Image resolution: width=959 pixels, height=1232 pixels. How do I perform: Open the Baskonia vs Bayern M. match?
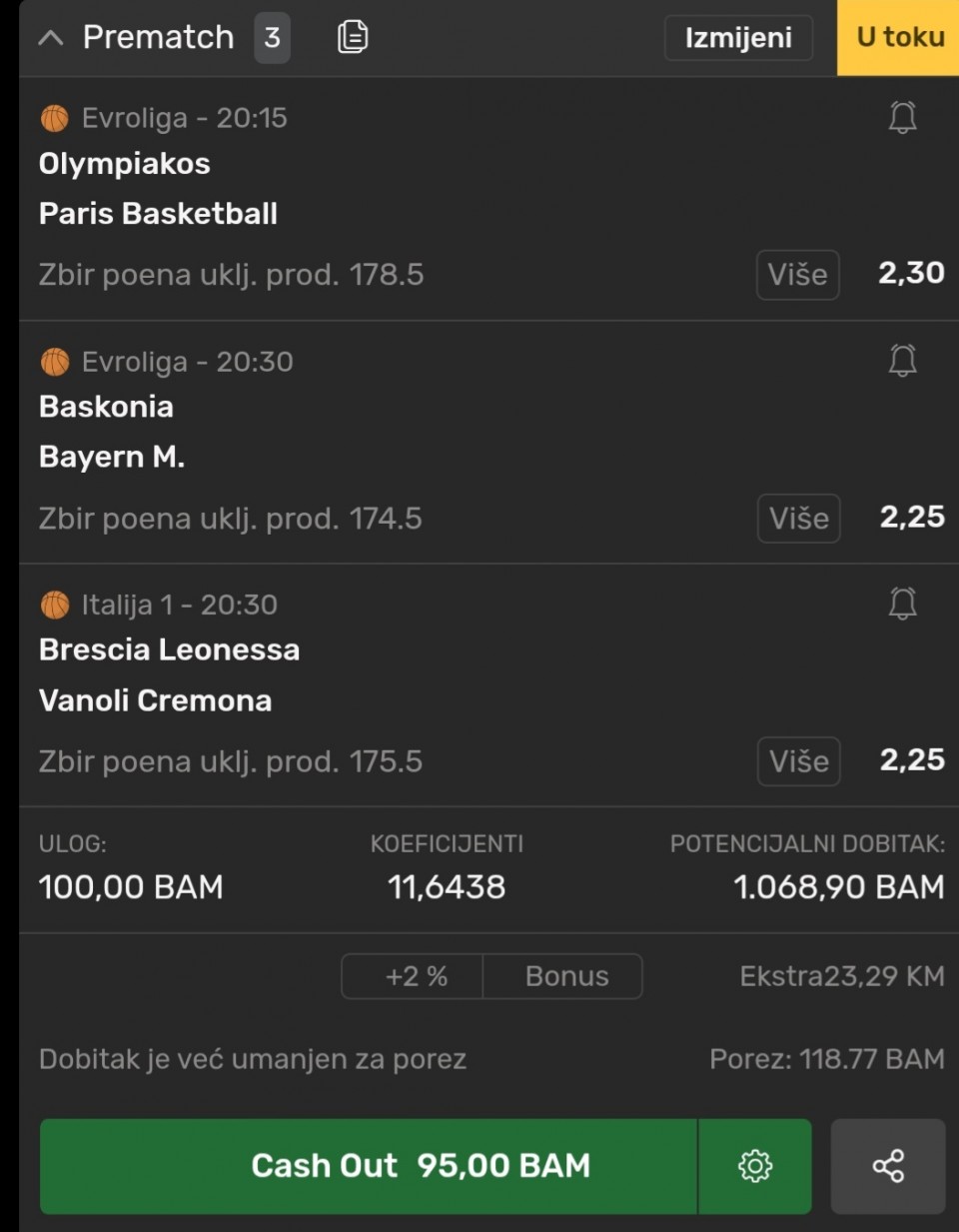pos(112,432)
